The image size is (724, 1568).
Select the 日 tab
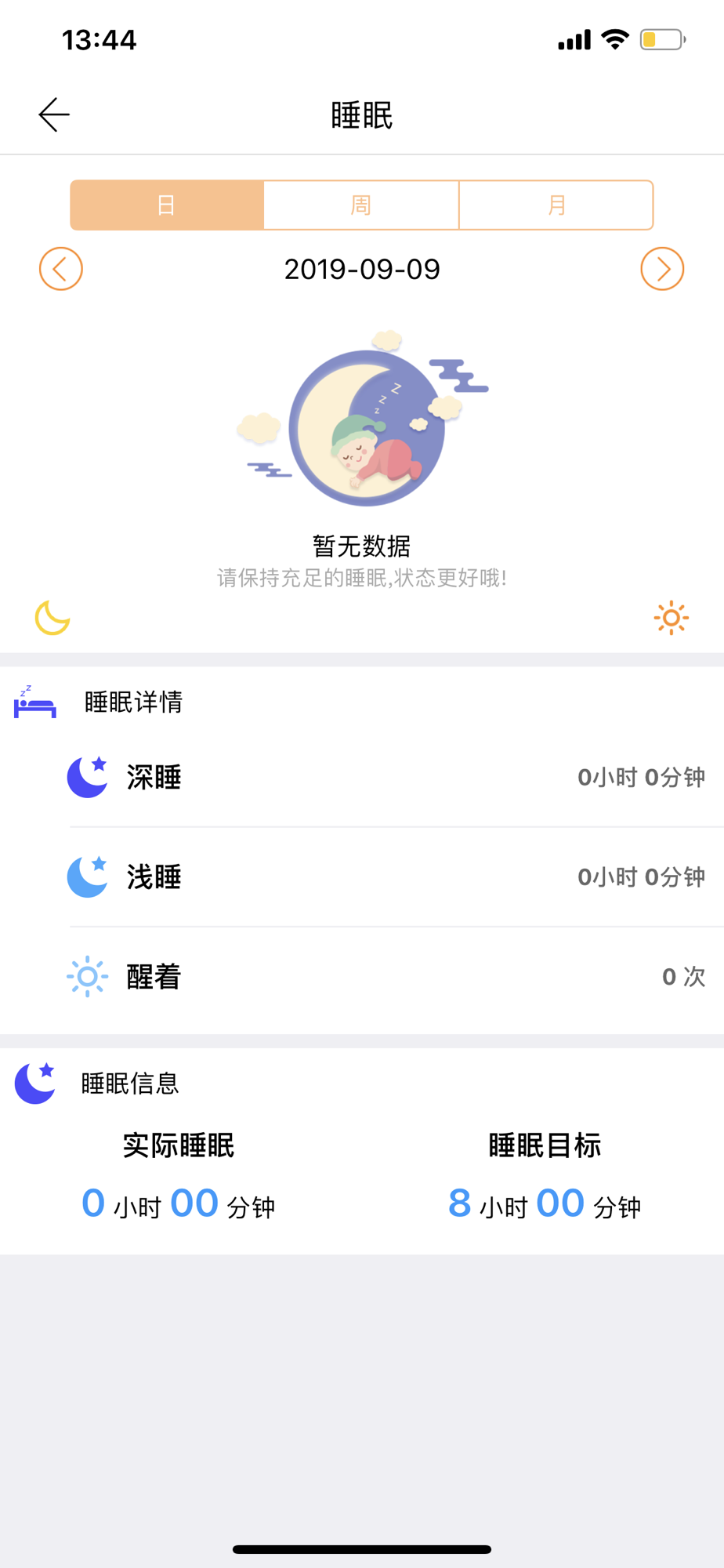[167, 205]
